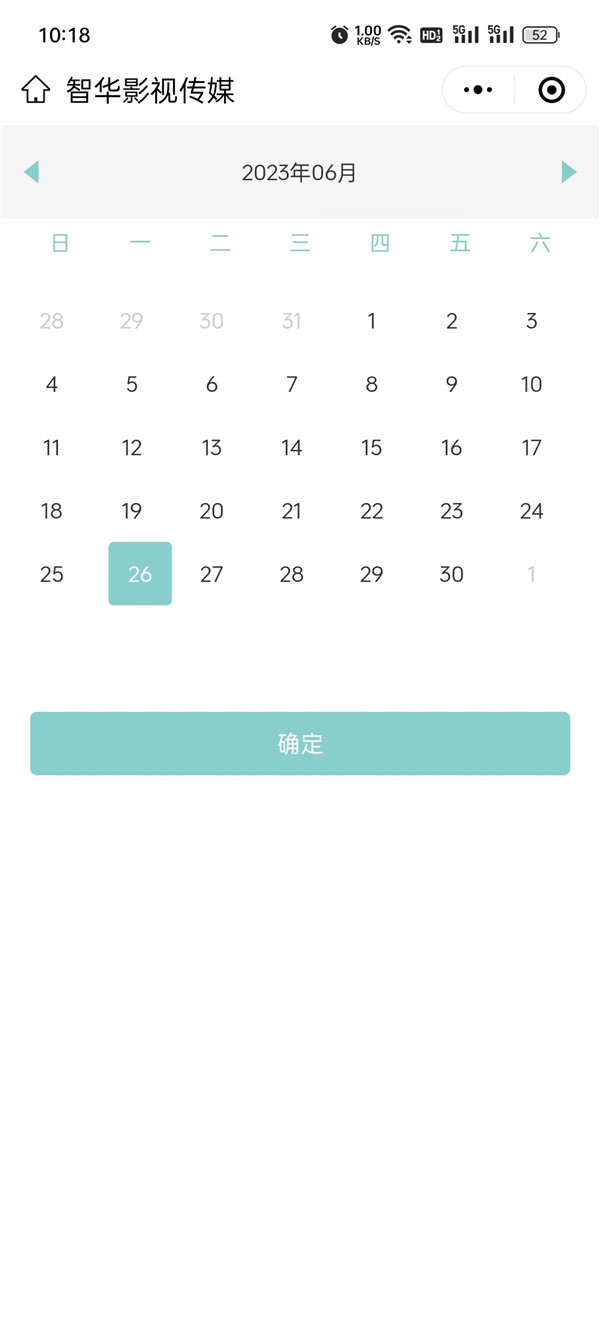The width and height of the screenshot is (600, 1340).
Task: Select date 27 in June
Action: point(212,574)
